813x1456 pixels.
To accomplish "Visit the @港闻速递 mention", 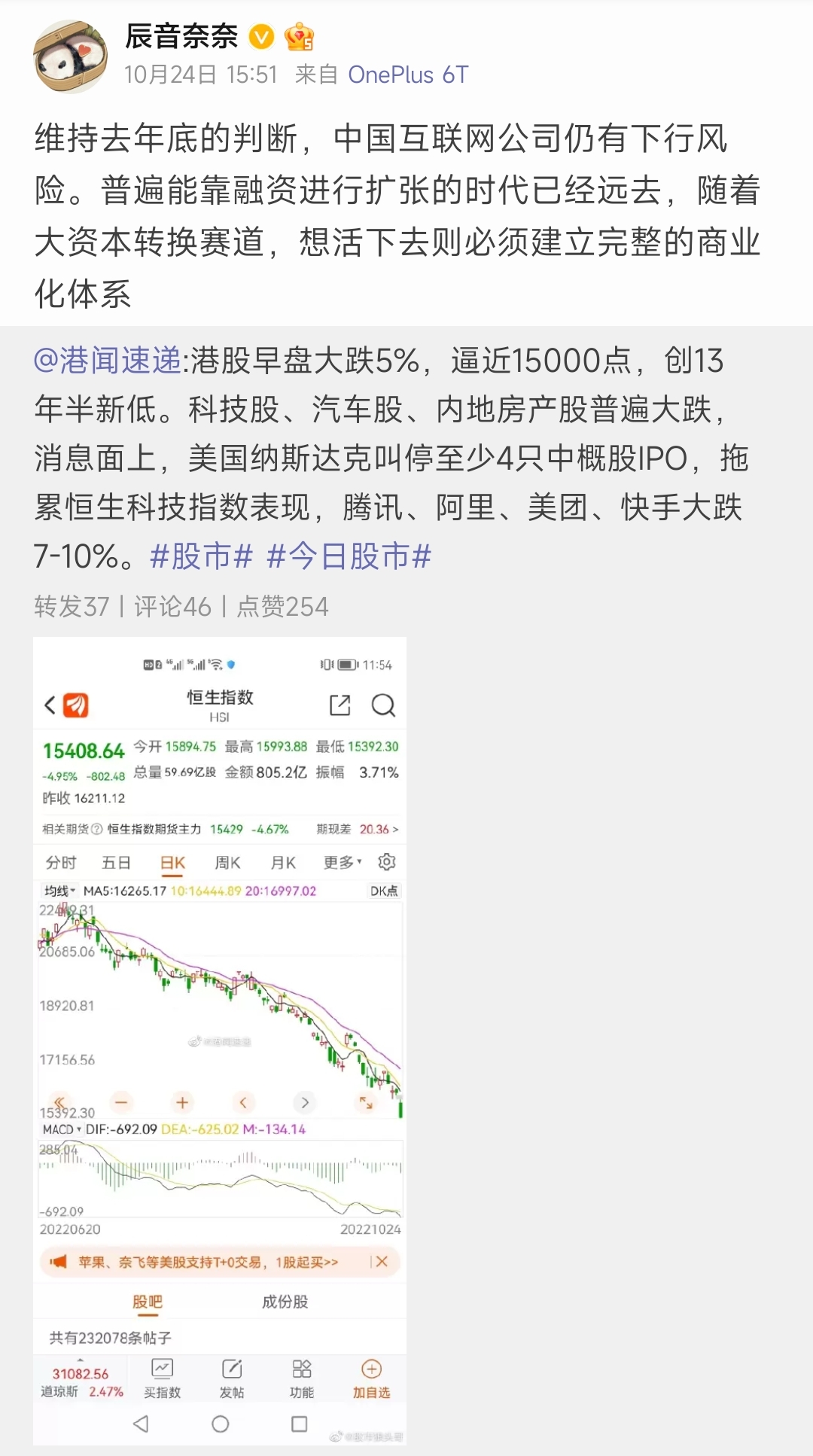I will 108,361.
